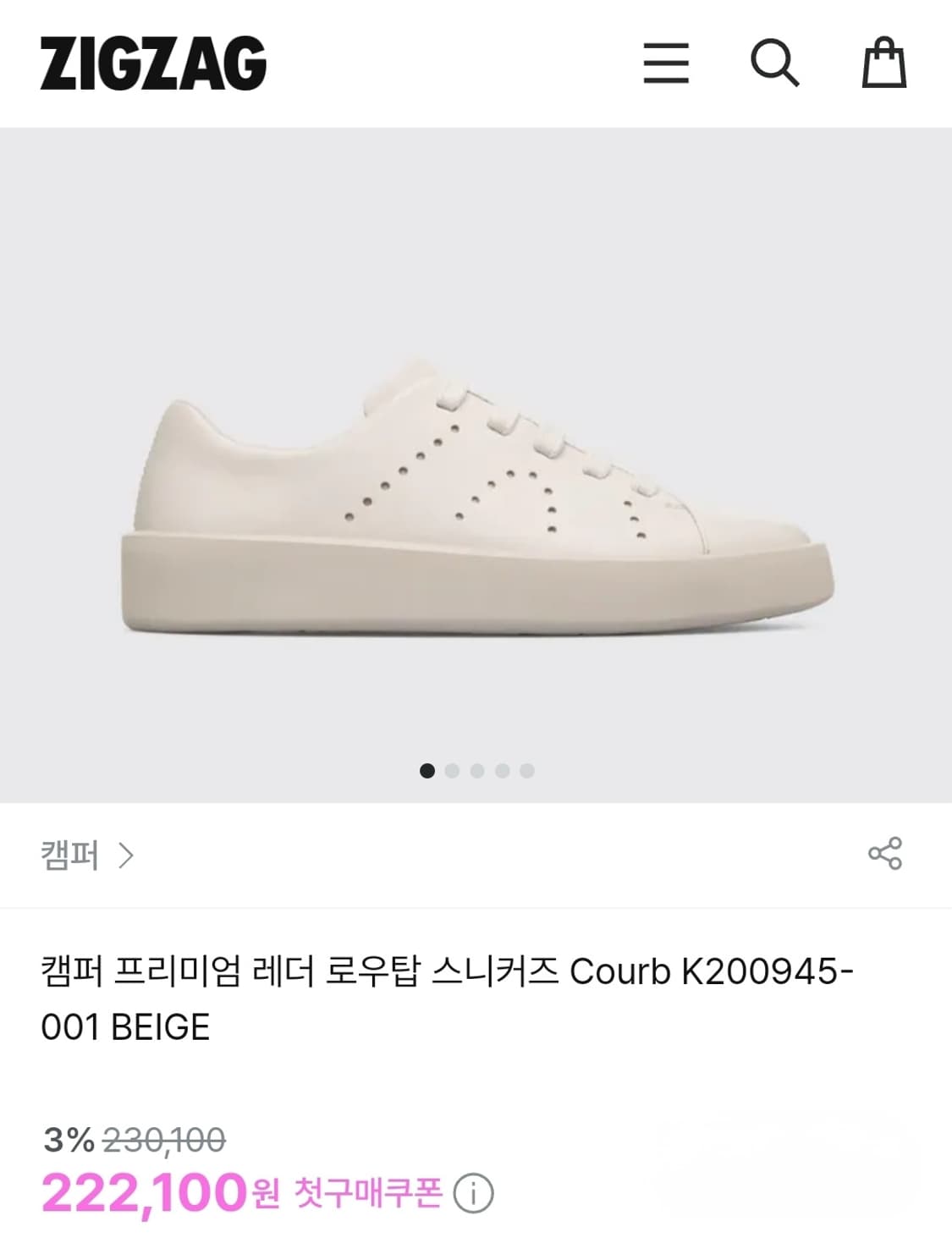This screenshot has width=952, height=1254.
Task: Expand the 캠퍼 brand page via chevron
Action: click(x=129, y=855)
